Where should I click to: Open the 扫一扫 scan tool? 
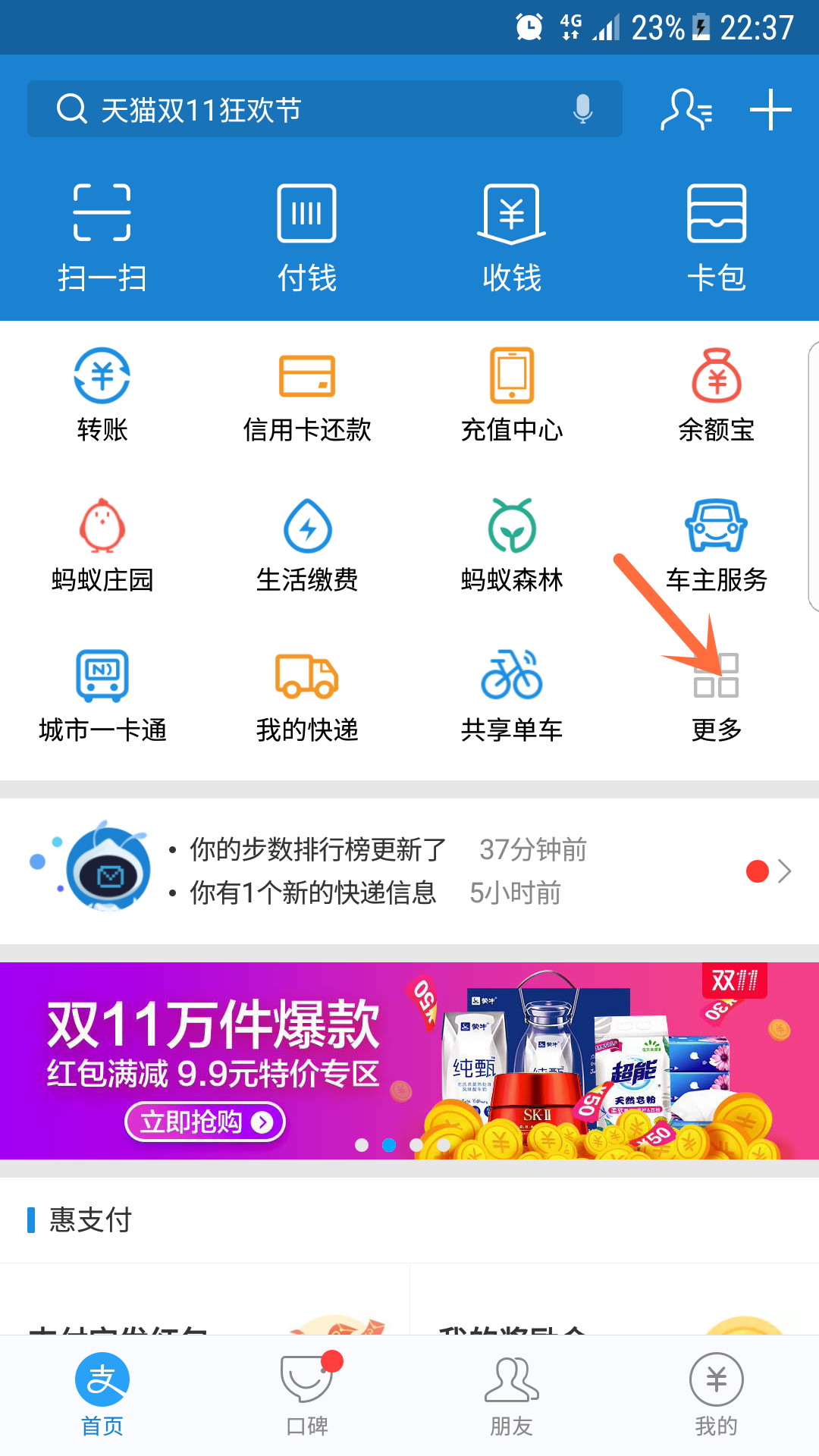102,235
